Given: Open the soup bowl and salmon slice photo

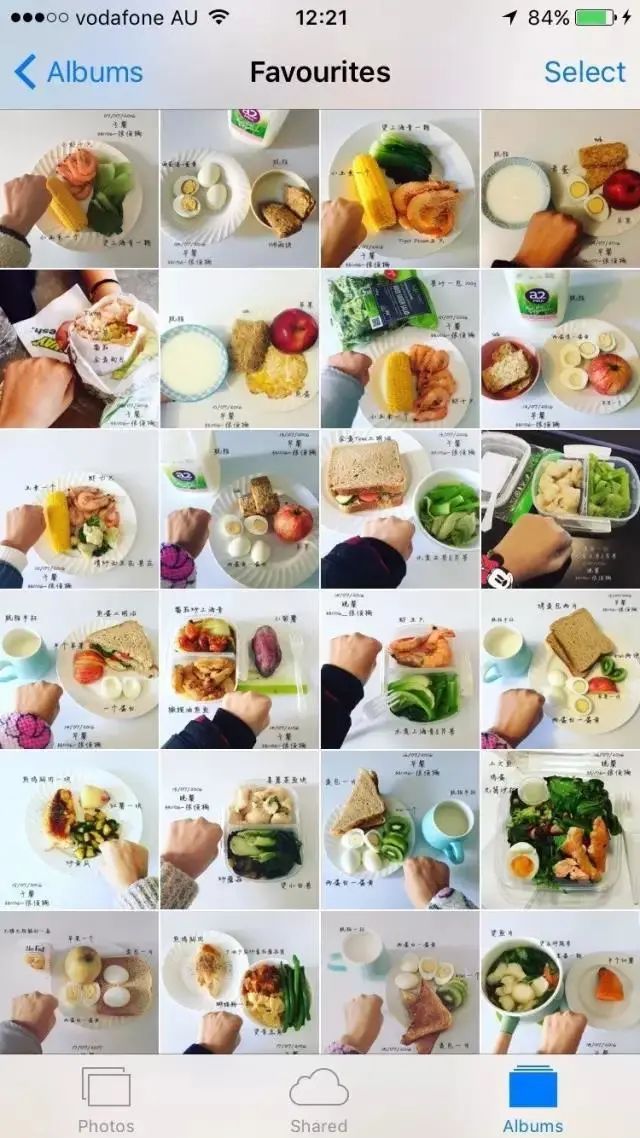Looking at the screenshot, I should click(x=561, y=983).
